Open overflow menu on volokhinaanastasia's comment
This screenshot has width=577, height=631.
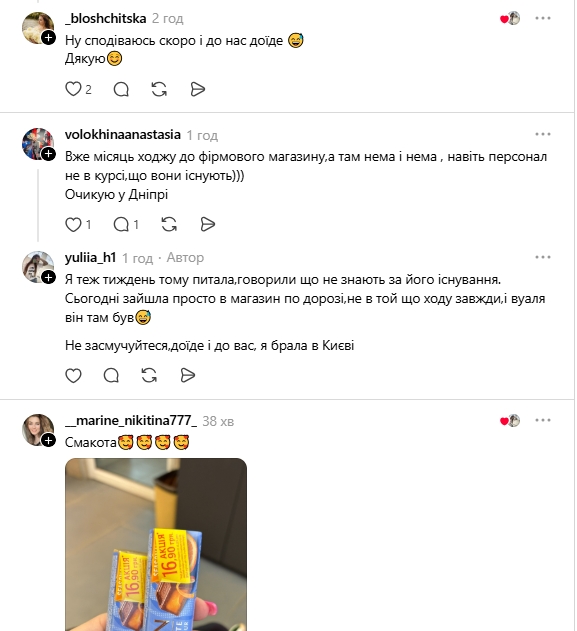(x=542, y=134)
